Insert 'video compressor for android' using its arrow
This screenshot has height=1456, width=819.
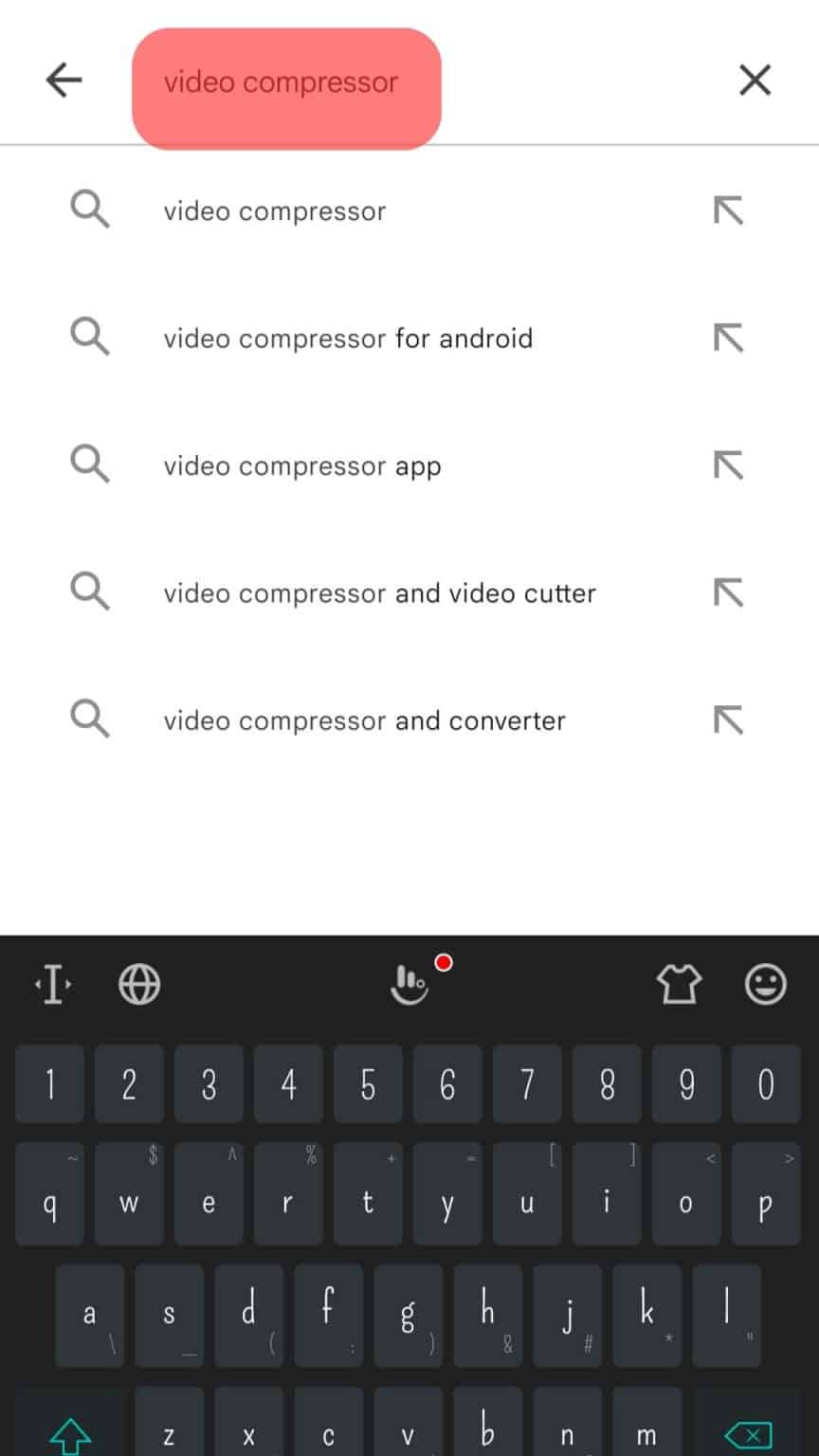(727, 337)
